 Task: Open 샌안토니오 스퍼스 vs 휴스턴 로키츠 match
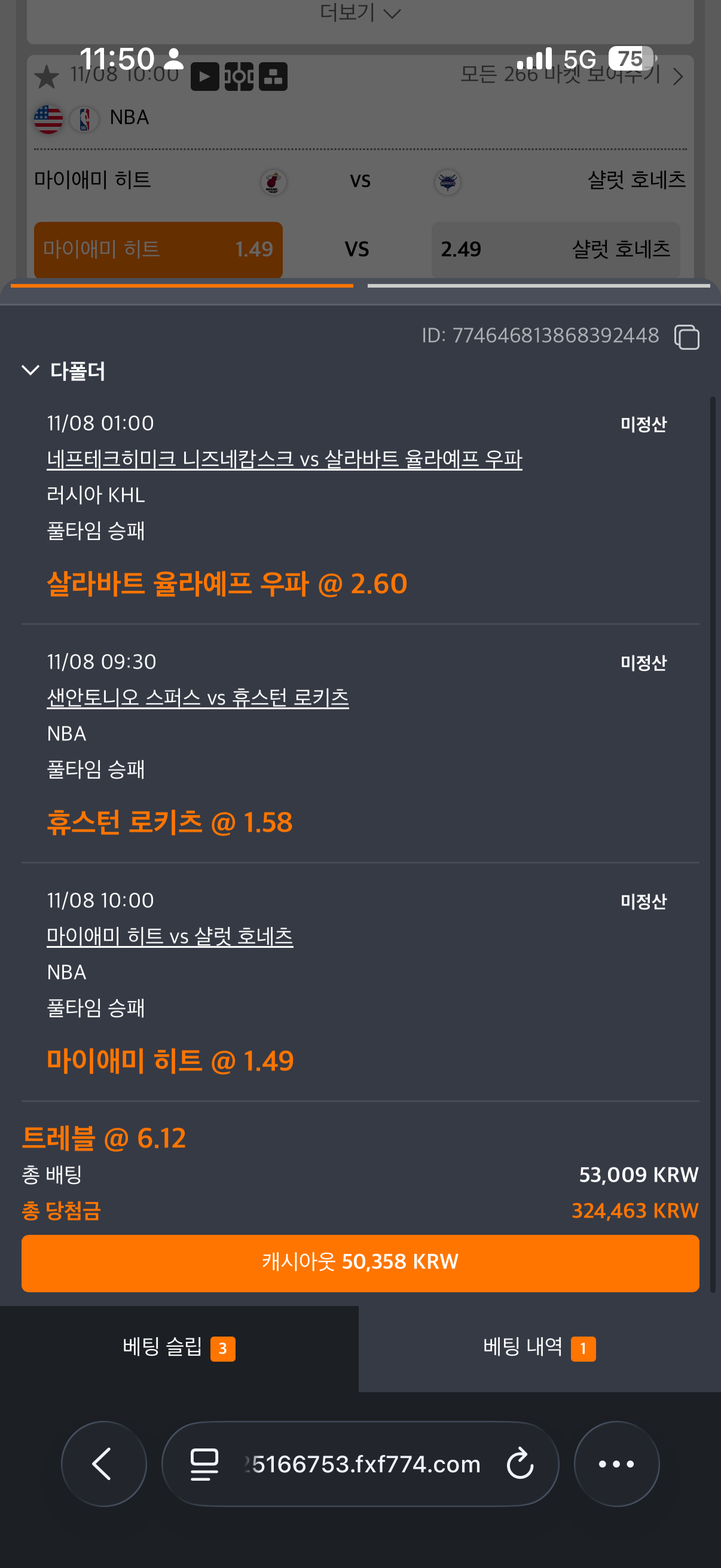198,697
